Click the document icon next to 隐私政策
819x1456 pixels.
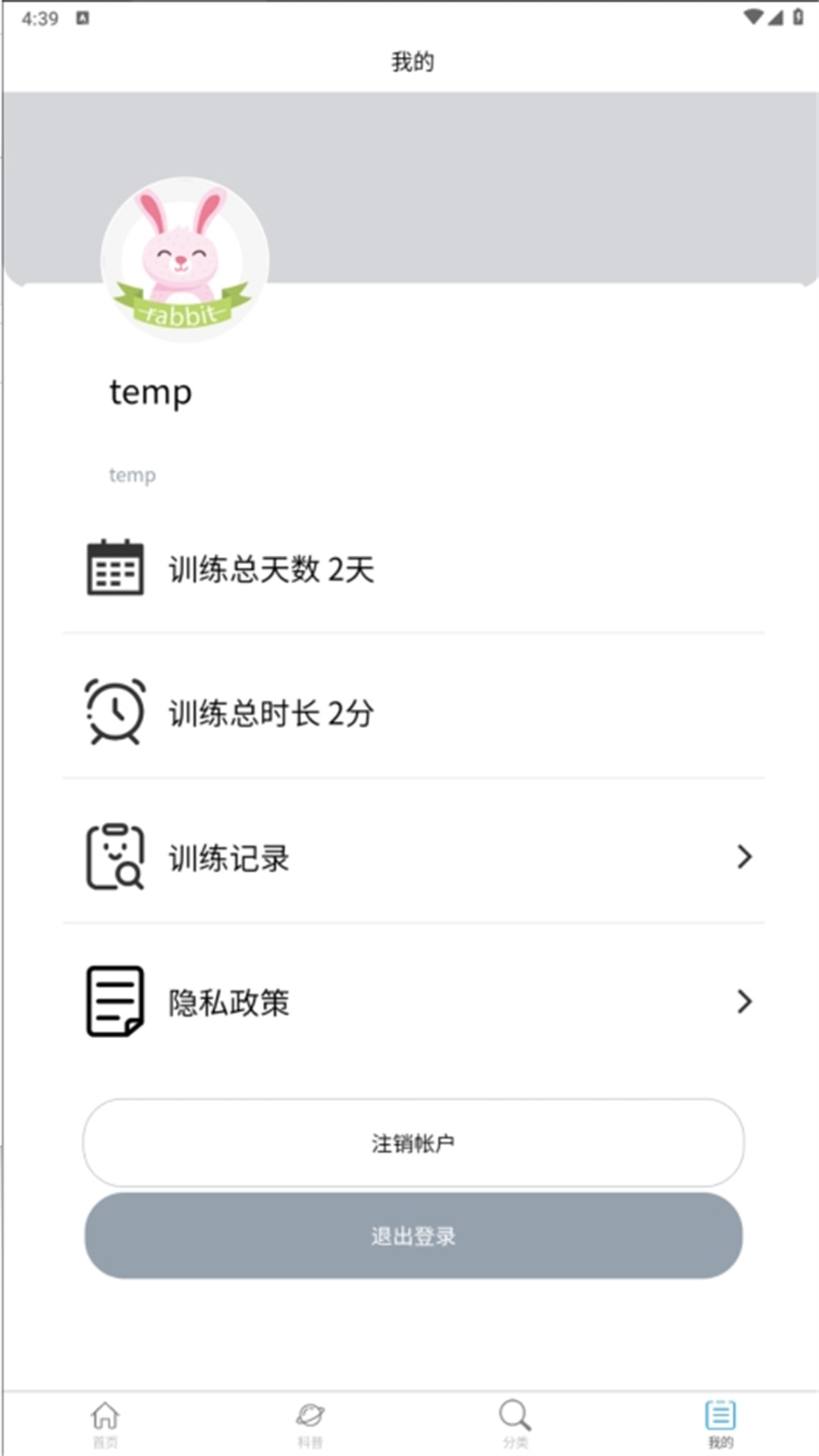tap(115, 1003)
